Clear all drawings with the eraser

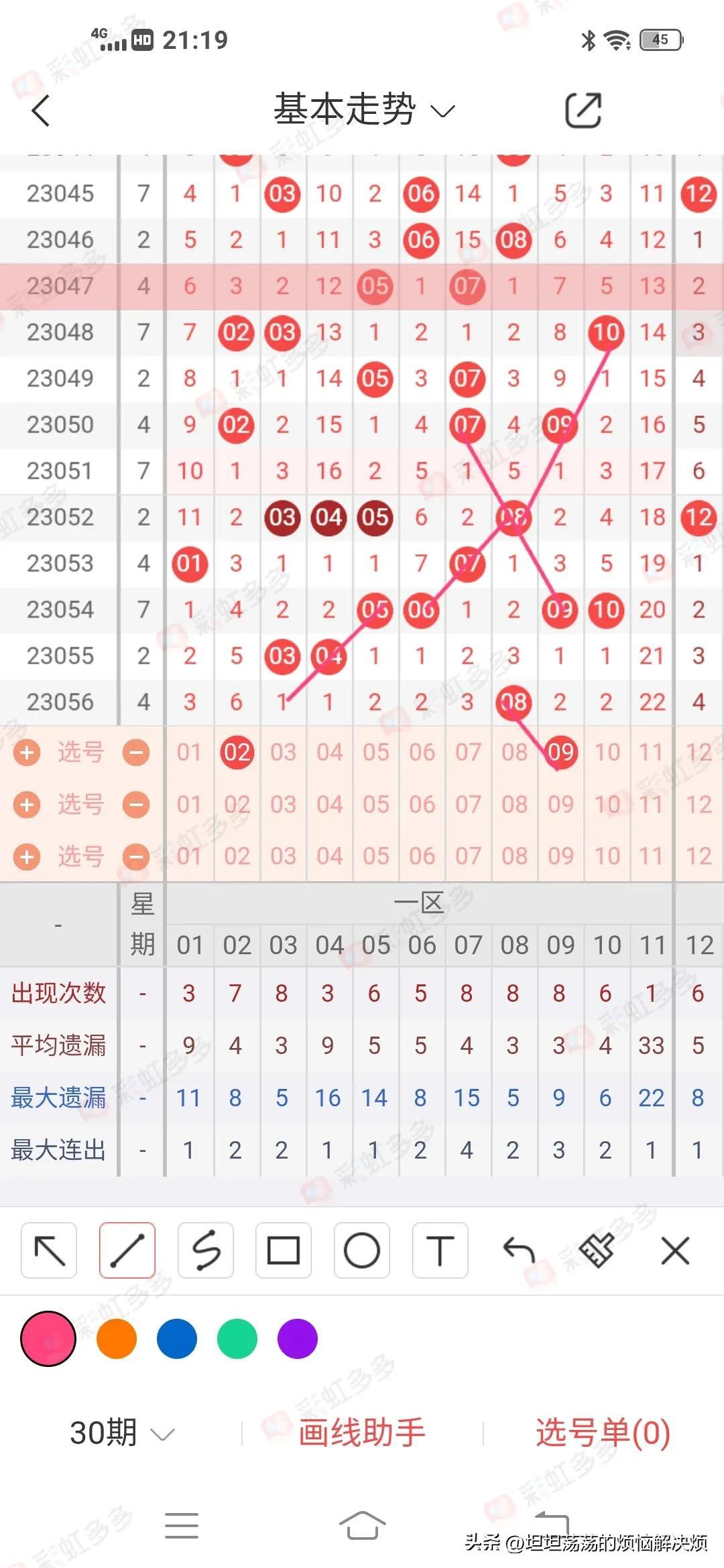tap(597, 1250)
